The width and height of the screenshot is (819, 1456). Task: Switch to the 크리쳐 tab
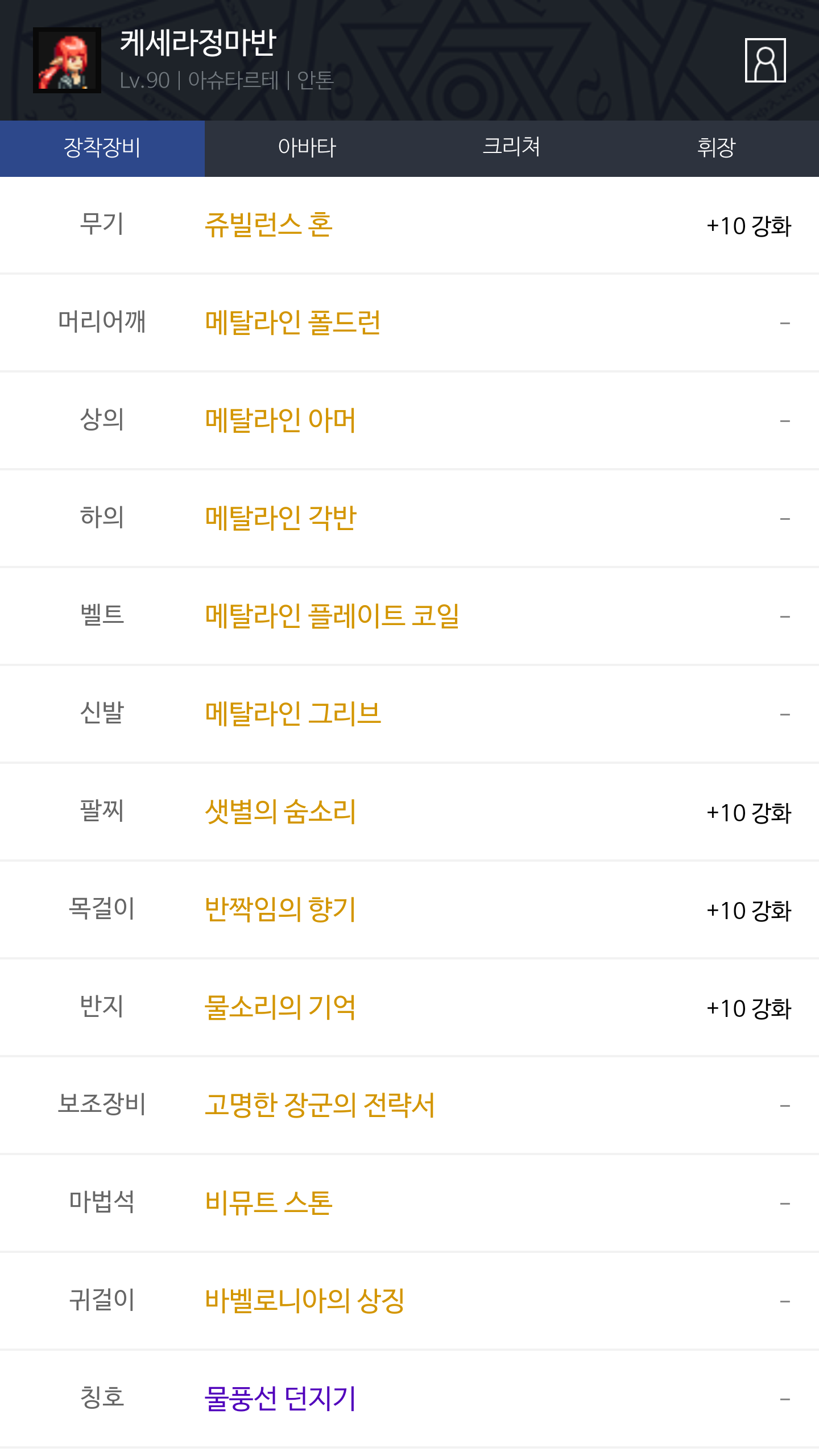click(x=511, y=148)
